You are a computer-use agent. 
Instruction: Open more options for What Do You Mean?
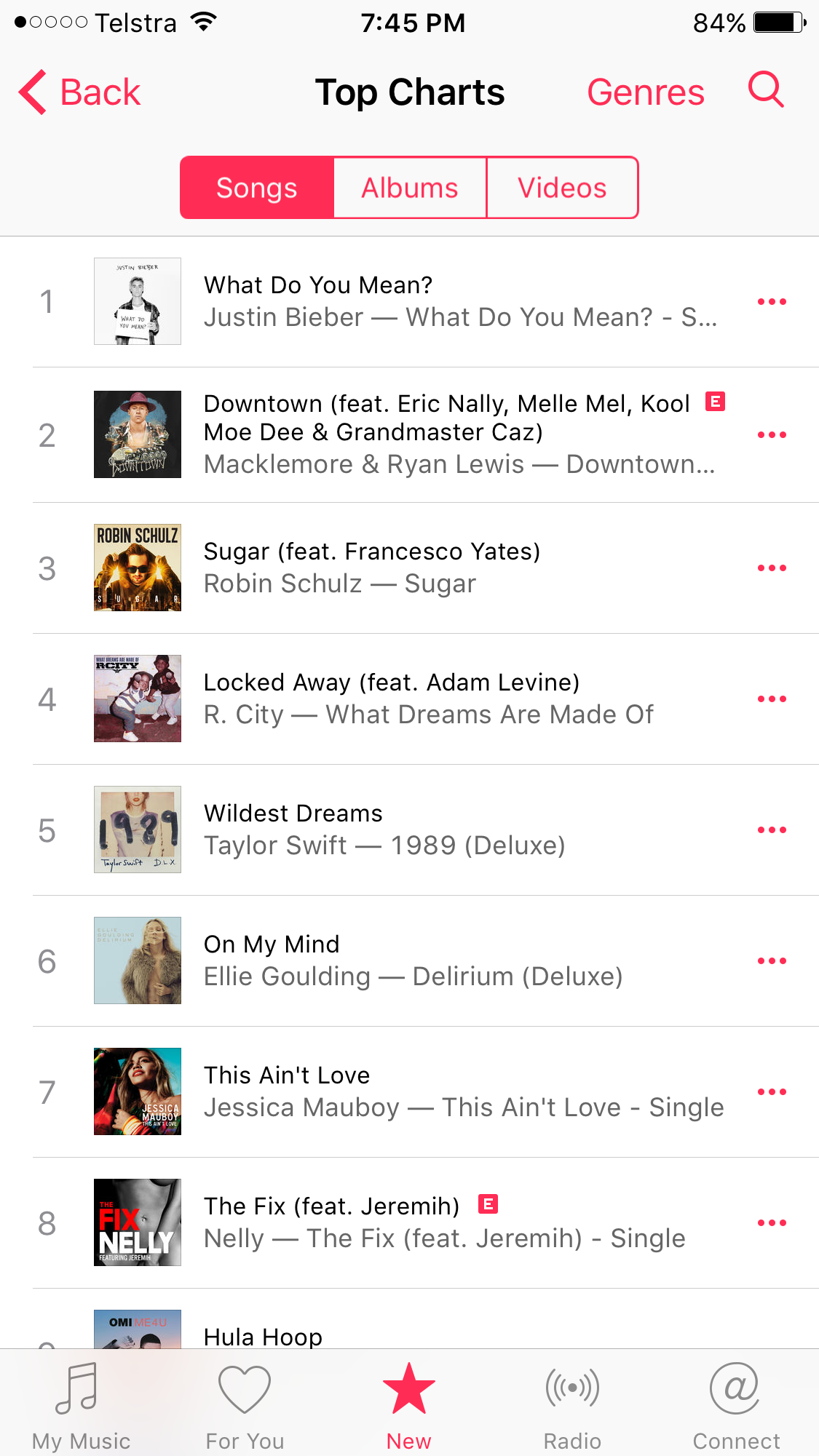coord(772,301)
